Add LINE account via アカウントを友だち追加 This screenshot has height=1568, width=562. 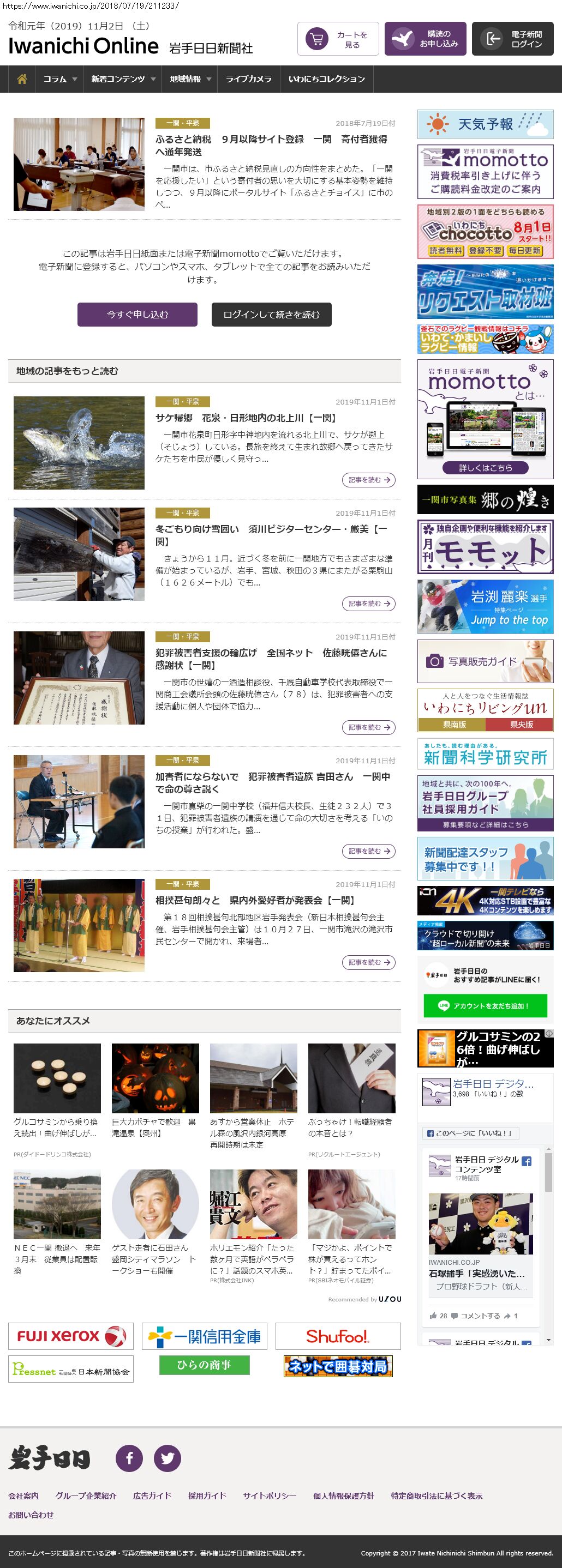pos(485,1006)
